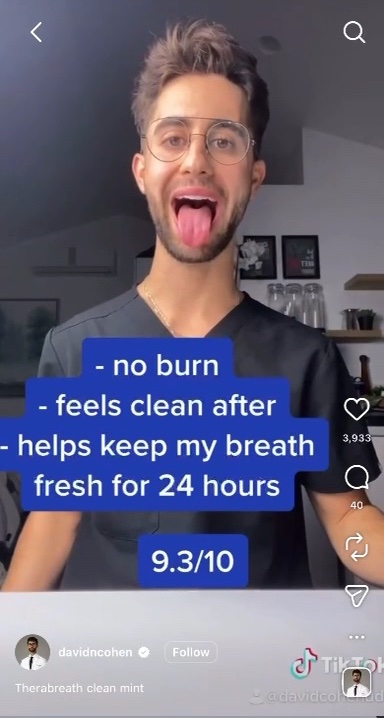Like this video with the heart
384x718 pixels.
tap(357, 409)
